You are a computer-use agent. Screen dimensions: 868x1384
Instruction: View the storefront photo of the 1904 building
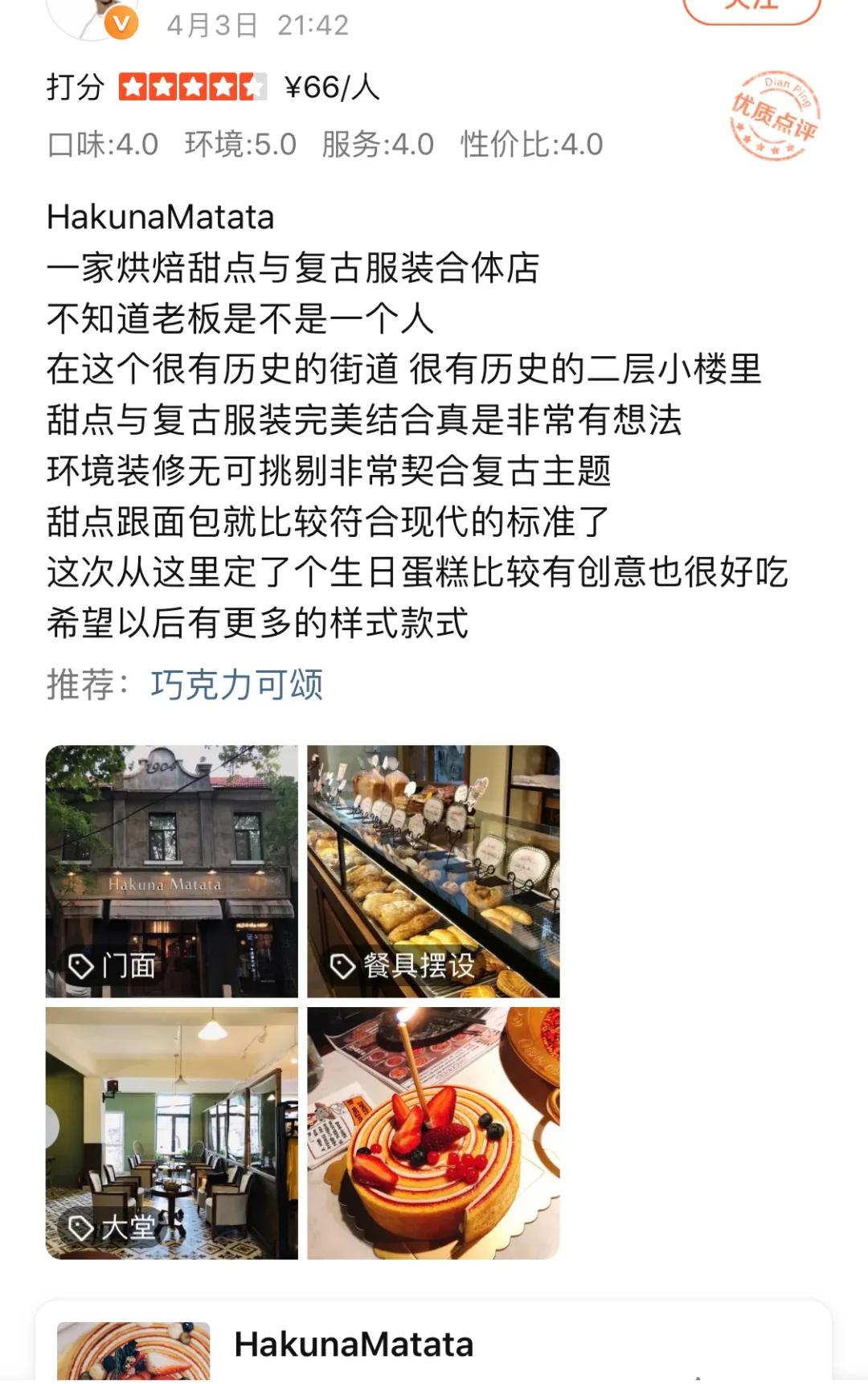pyautogui.click(x=170, y=868)
